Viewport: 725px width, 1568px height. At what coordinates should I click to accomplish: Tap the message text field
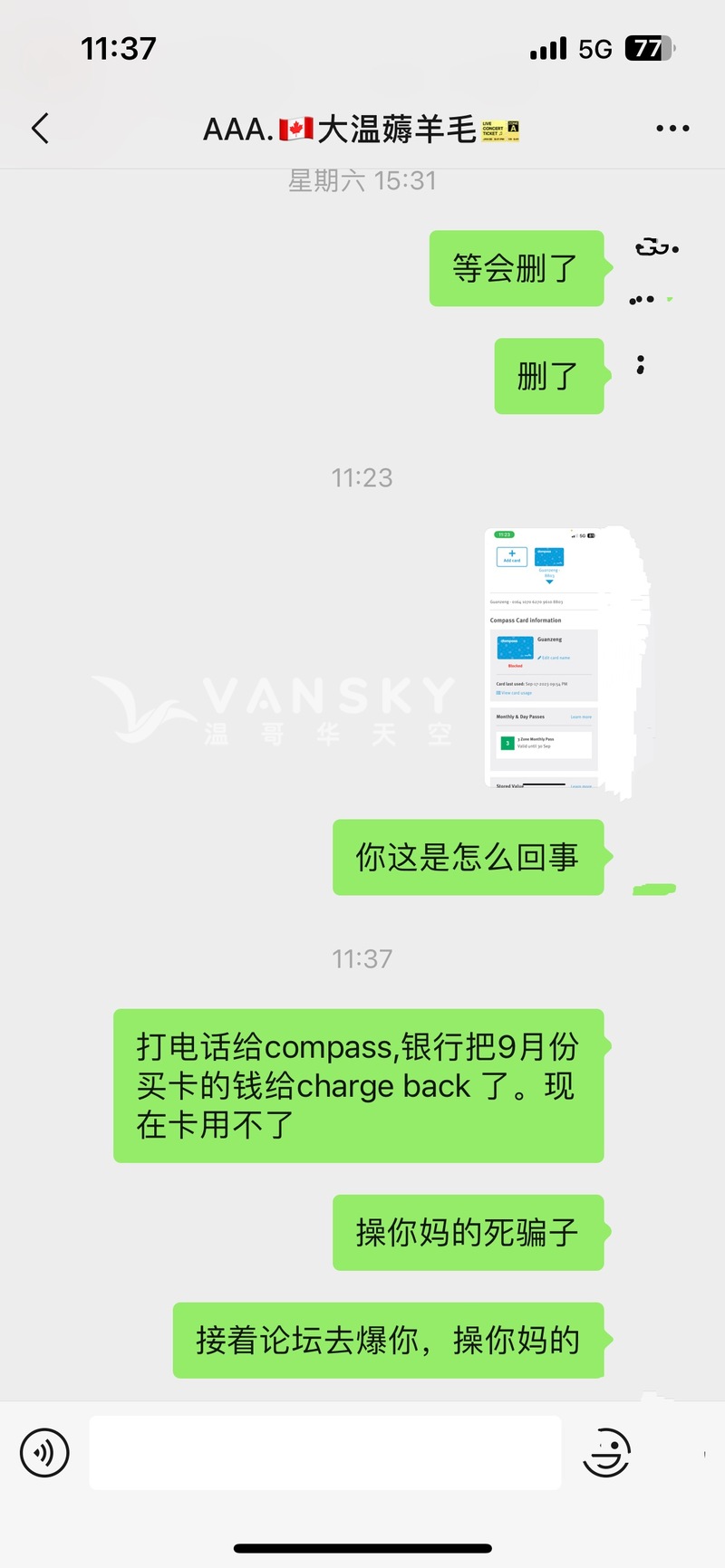(324, 1453)
